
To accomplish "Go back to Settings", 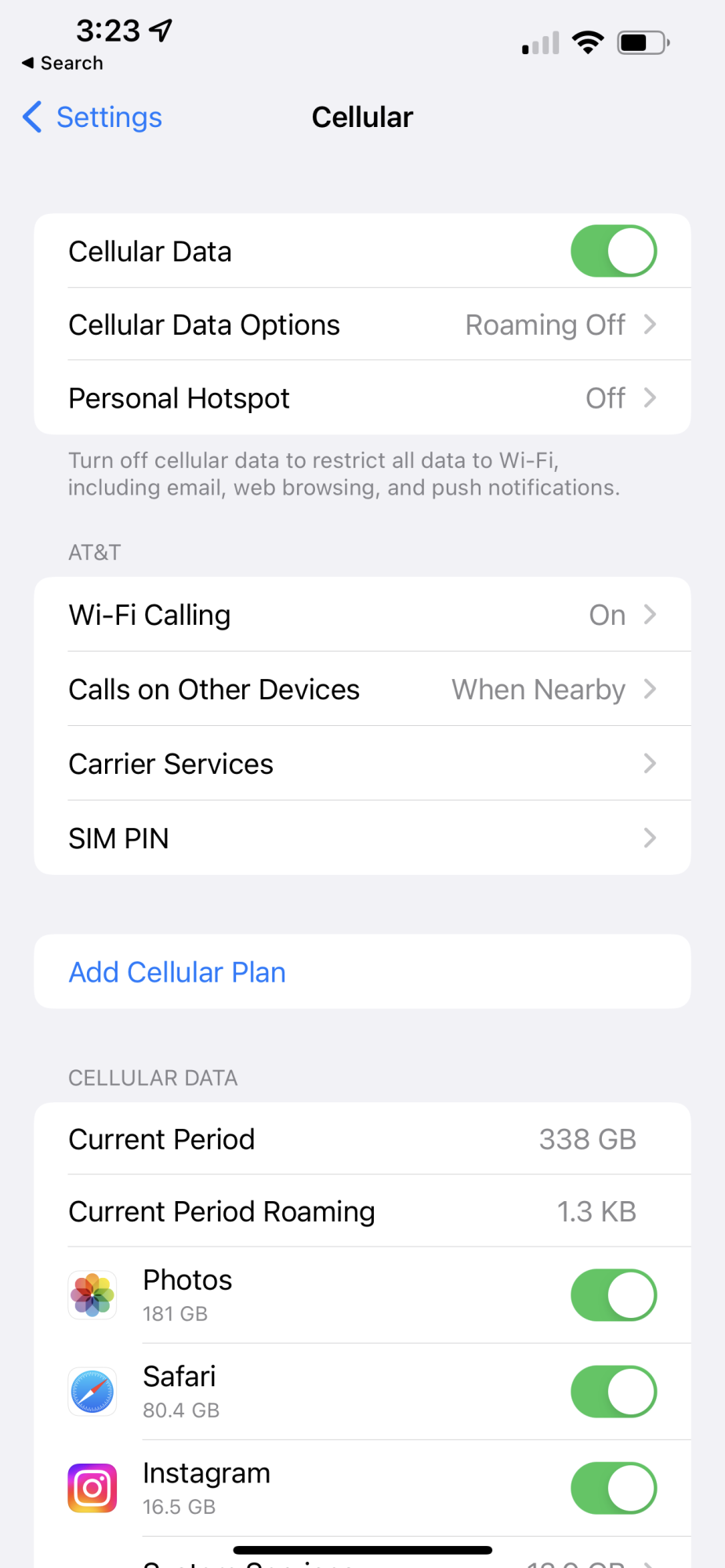I will [92, 118].
